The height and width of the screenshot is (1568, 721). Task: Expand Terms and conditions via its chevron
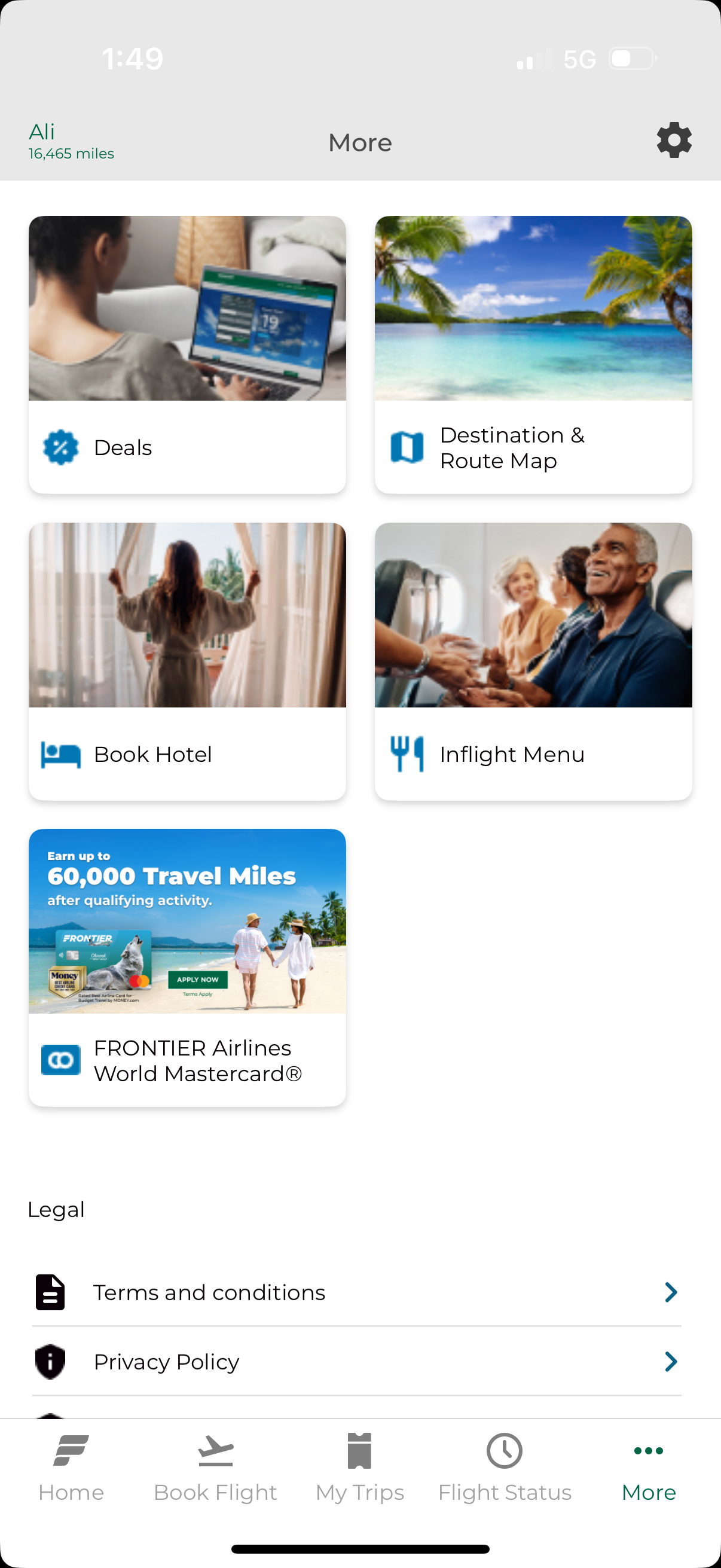pos(671,1292)
